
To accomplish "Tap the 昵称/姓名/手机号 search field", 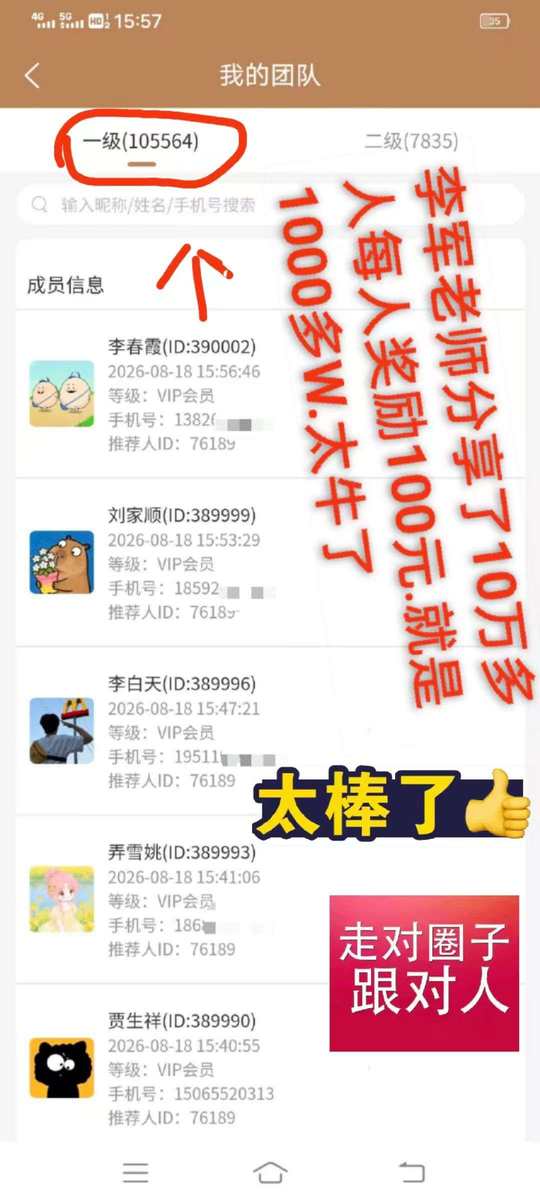I will point(270,205).
